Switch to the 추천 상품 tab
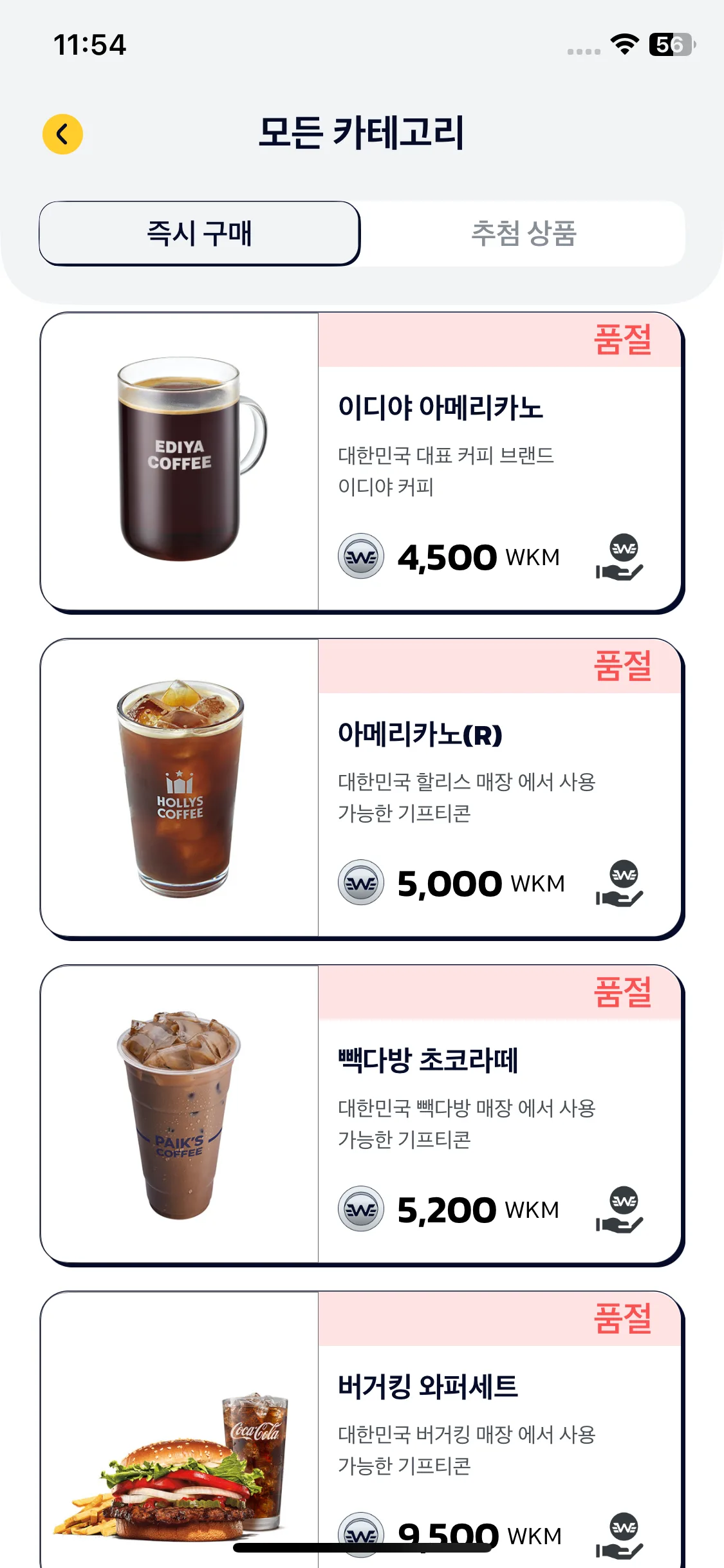724x1568 pixels. pyautogui.click(x=523, y=233)
